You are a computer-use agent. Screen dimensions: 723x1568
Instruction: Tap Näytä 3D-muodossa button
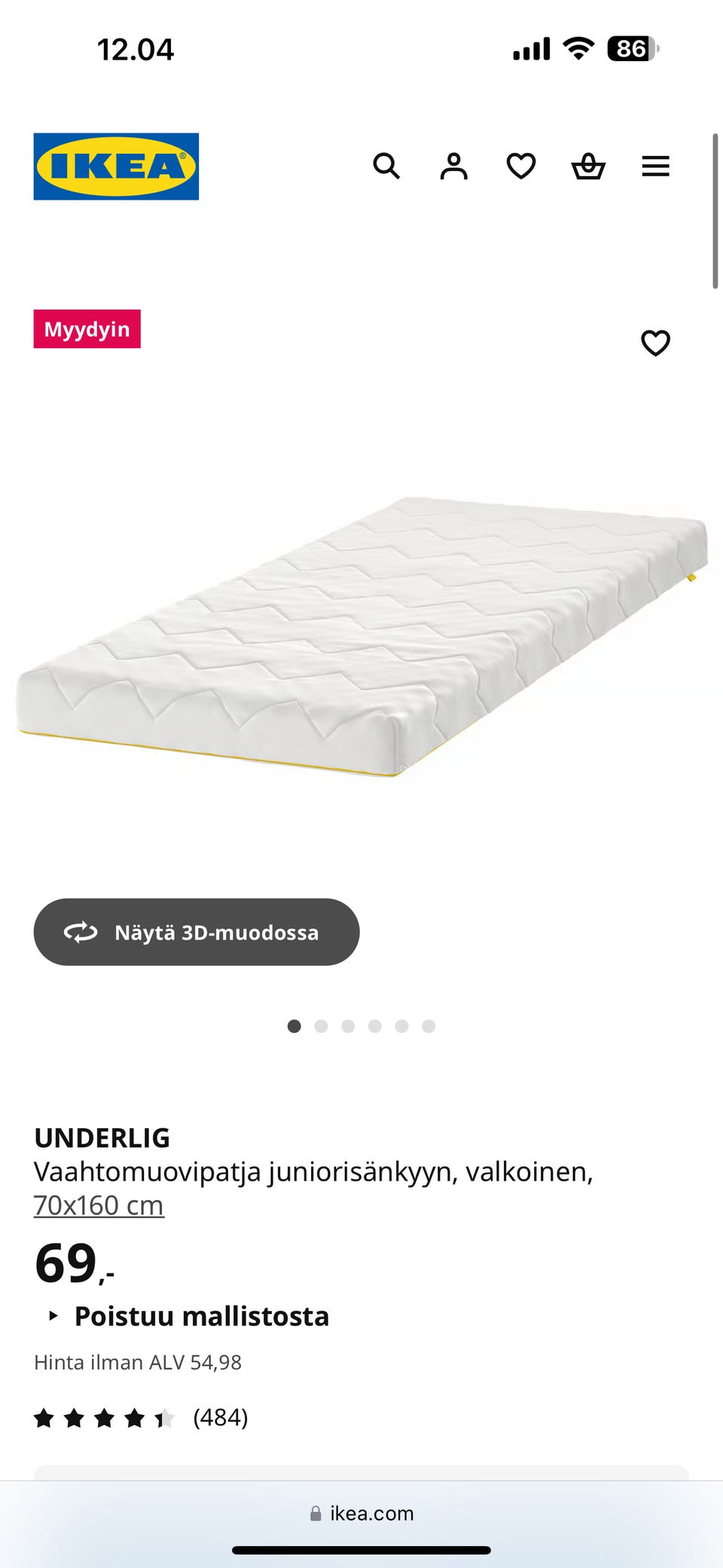(197, 932)
